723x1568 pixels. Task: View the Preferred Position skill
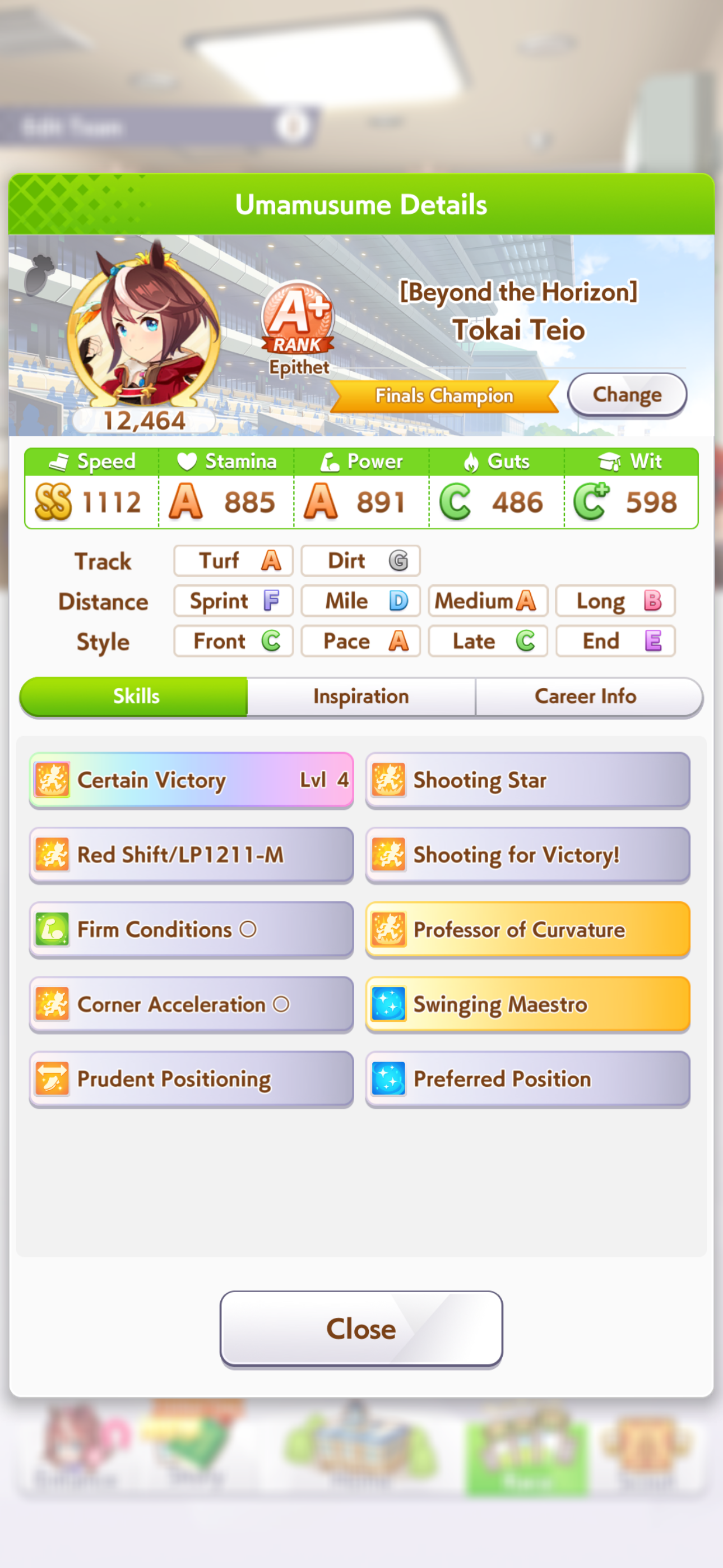click(x=527, y=1079)
